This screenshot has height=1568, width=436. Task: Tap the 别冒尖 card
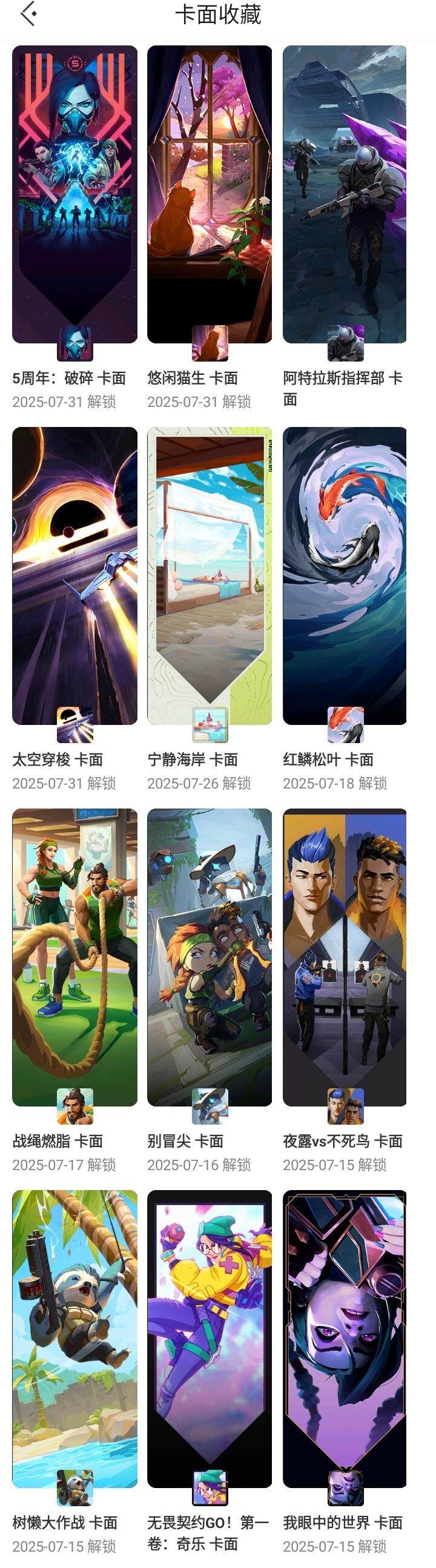210,957
